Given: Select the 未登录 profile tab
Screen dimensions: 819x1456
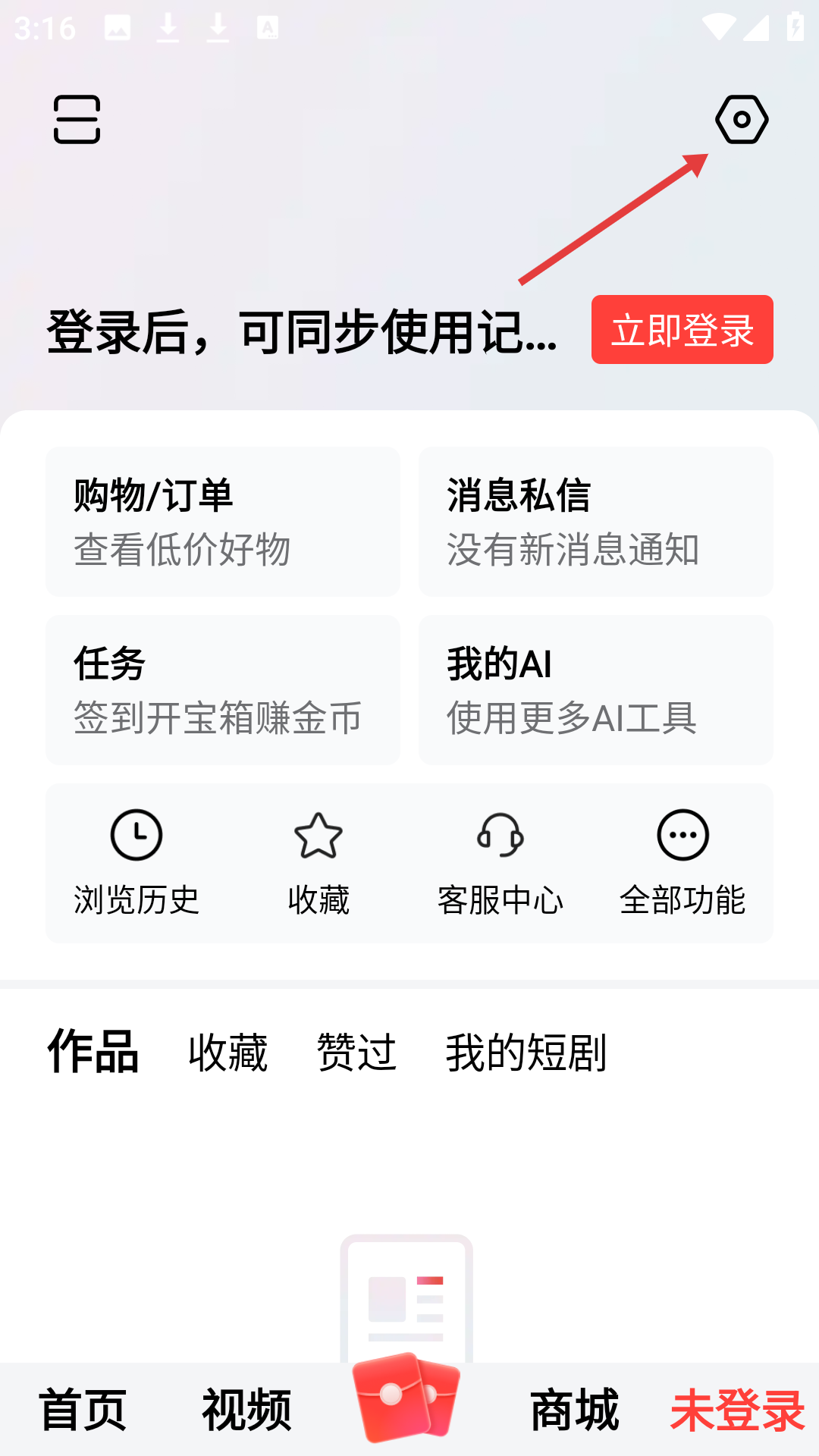Looking at the screenshot, I should coord(737,1410).
